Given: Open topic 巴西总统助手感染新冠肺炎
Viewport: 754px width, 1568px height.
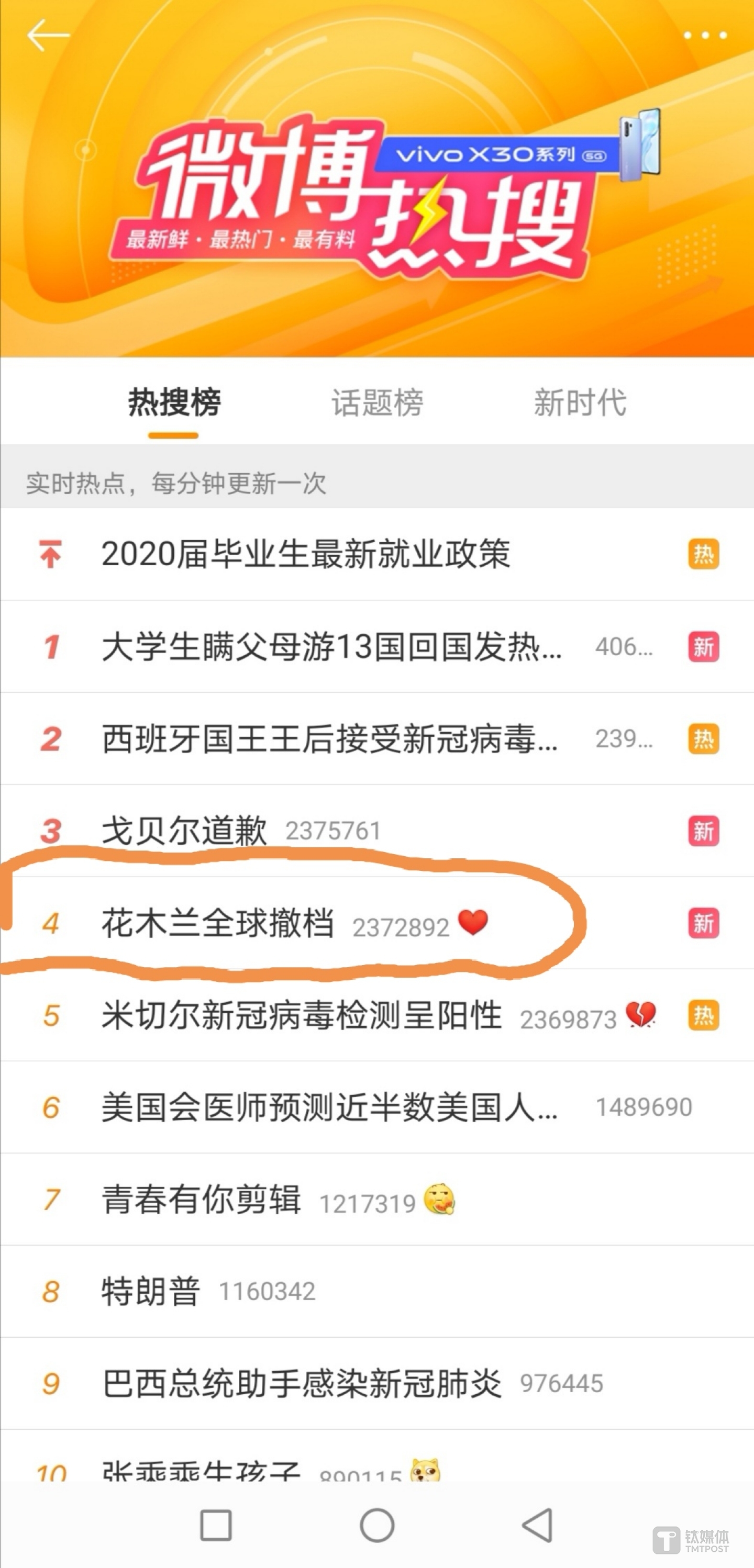Looking at the screenshot, I should pos(302,1384).
